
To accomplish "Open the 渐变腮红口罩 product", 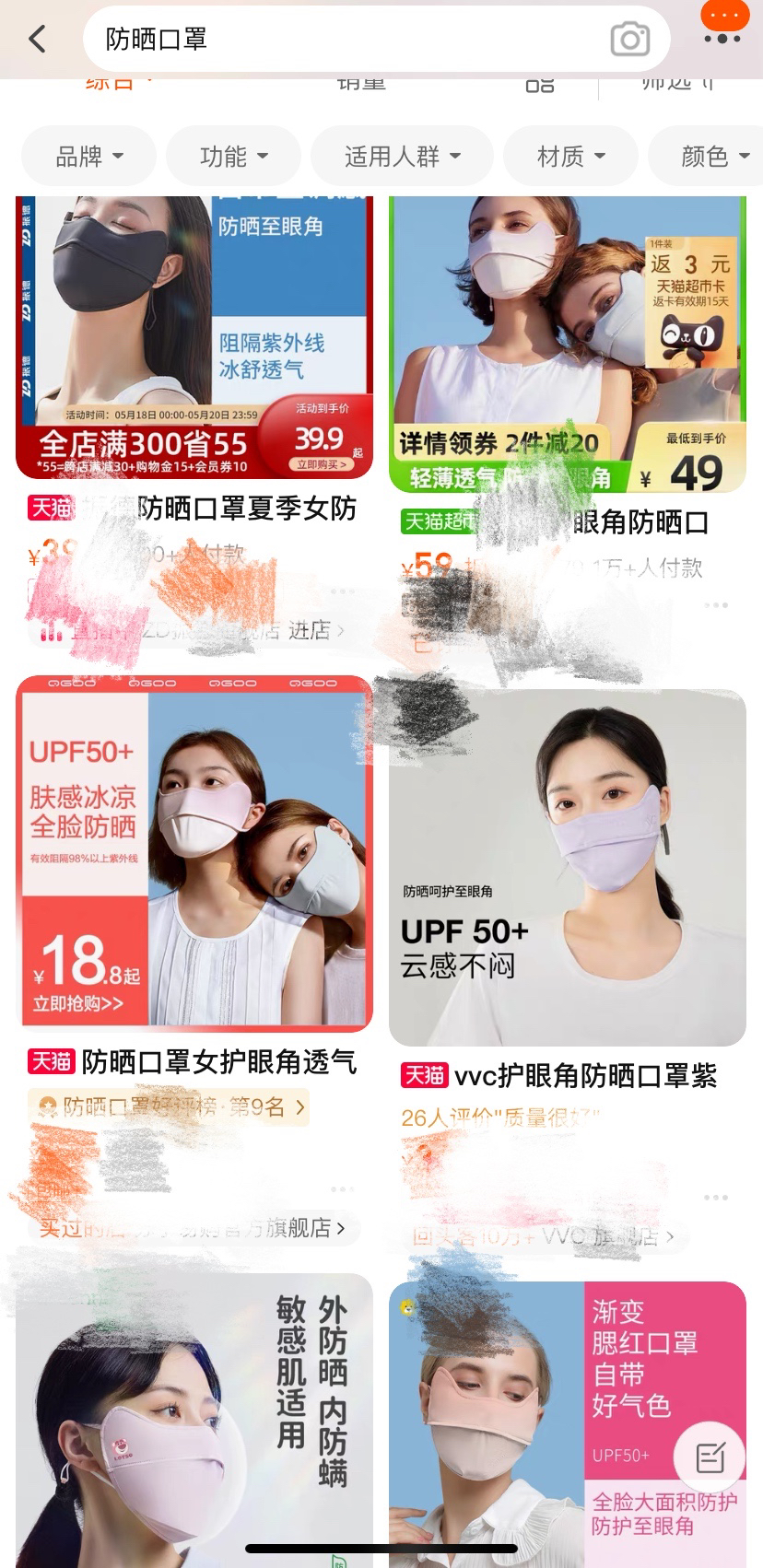I will pos(568,1424).
